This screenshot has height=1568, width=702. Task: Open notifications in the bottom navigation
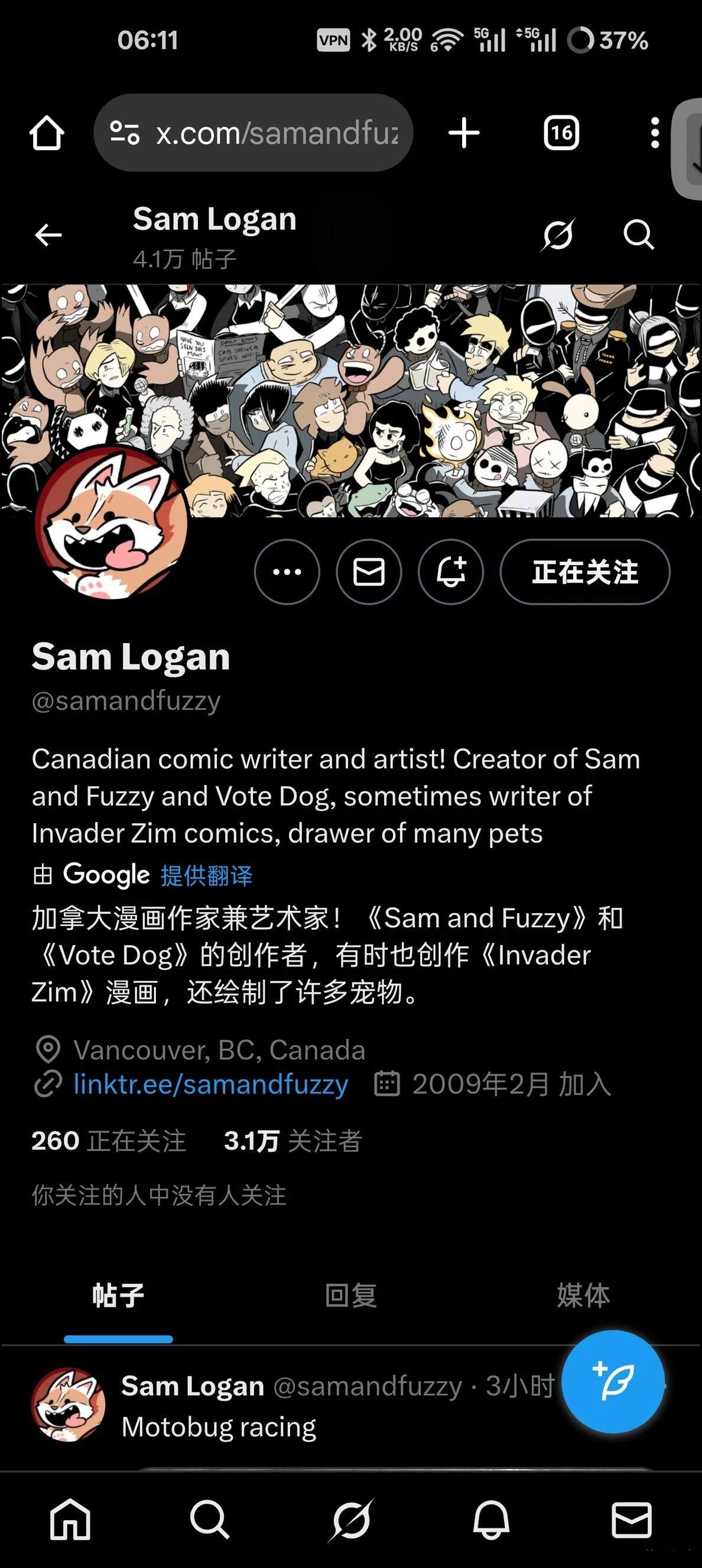[x=491, y=1520]
